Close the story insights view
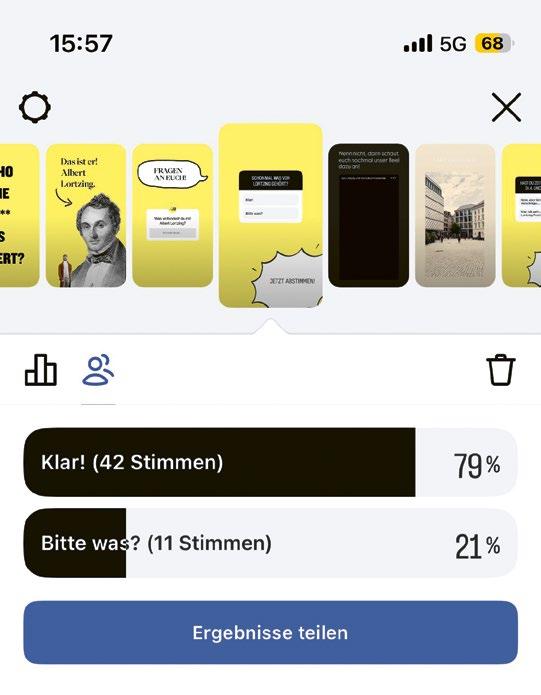The height and width of the screenshot is (695, 541). (x=506, y=107)
